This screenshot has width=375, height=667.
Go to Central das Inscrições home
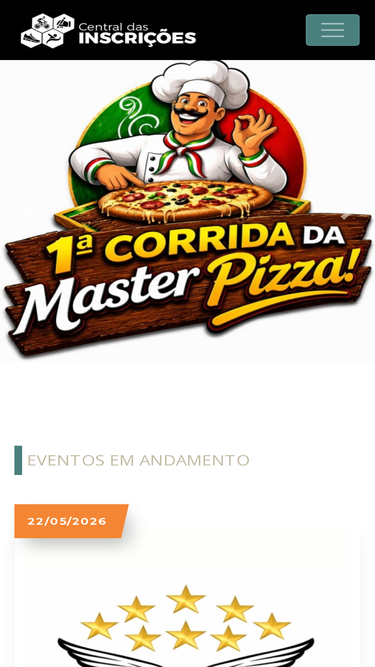point(108,30)
